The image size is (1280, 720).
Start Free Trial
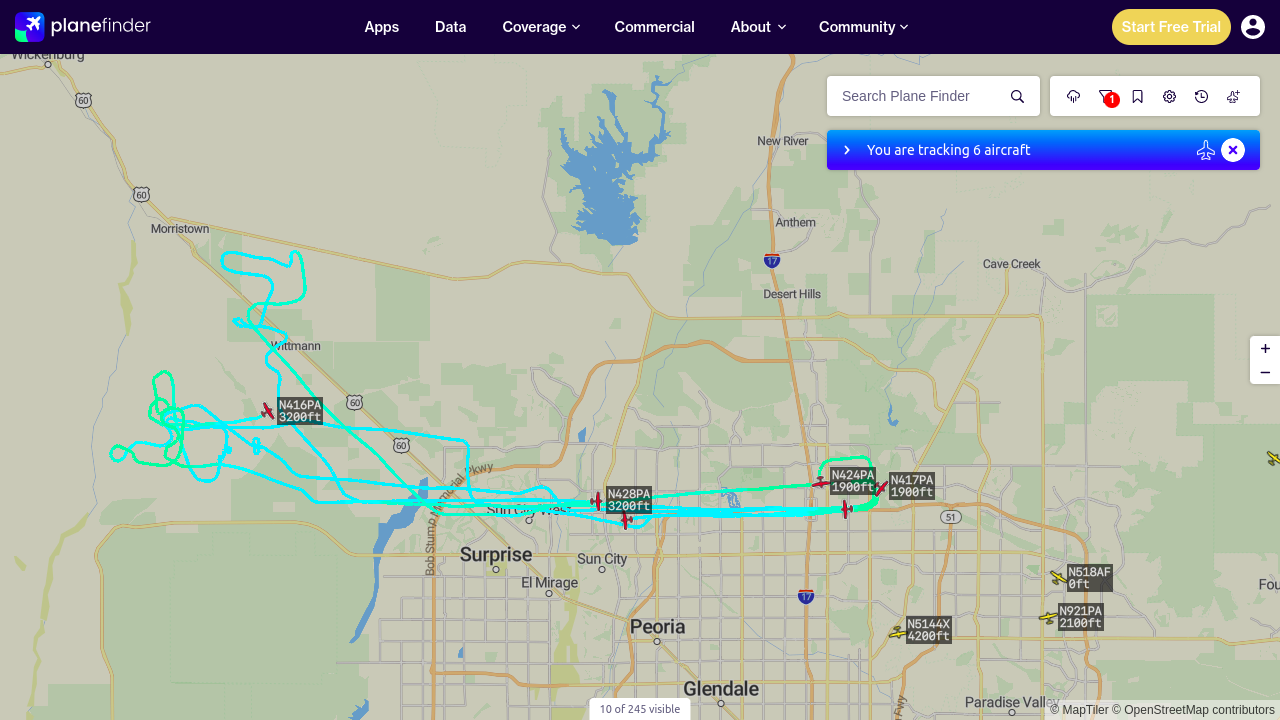(1171, 27)
